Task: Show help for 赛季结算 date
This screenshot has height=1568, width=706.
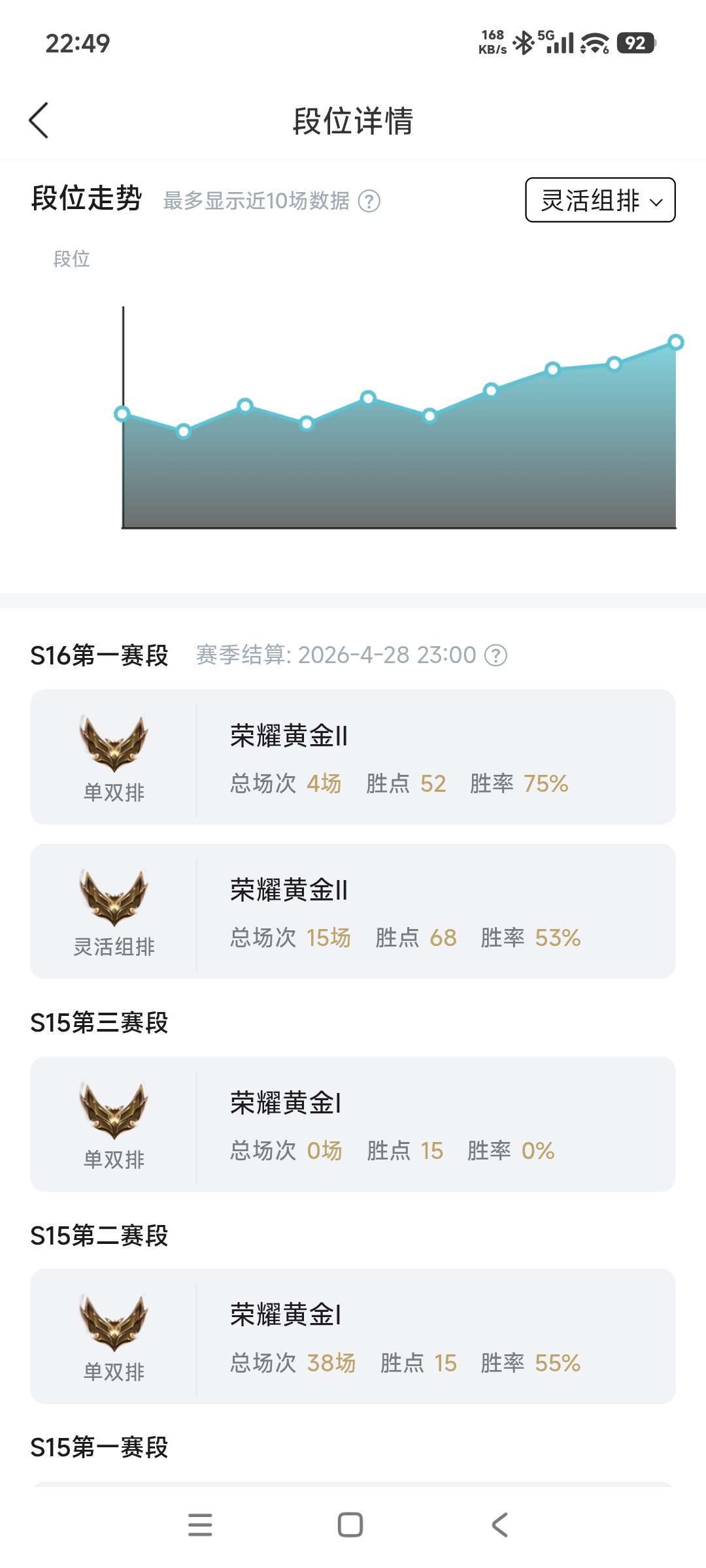Action: 496,655
